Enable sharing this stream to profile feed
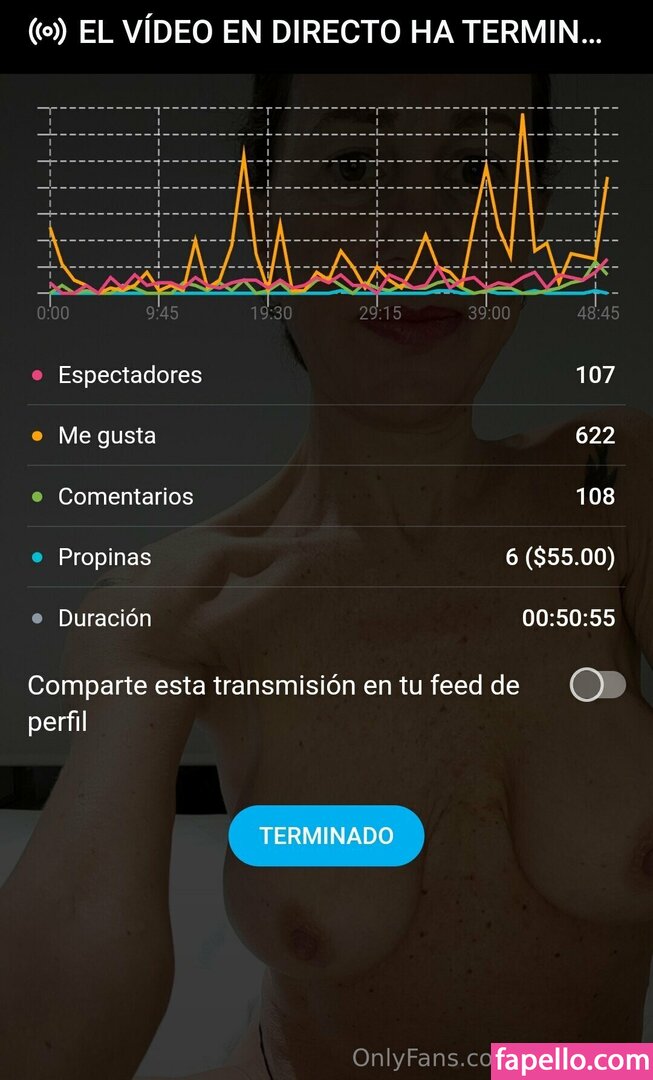653x1080 pixels. click(597, 685)
